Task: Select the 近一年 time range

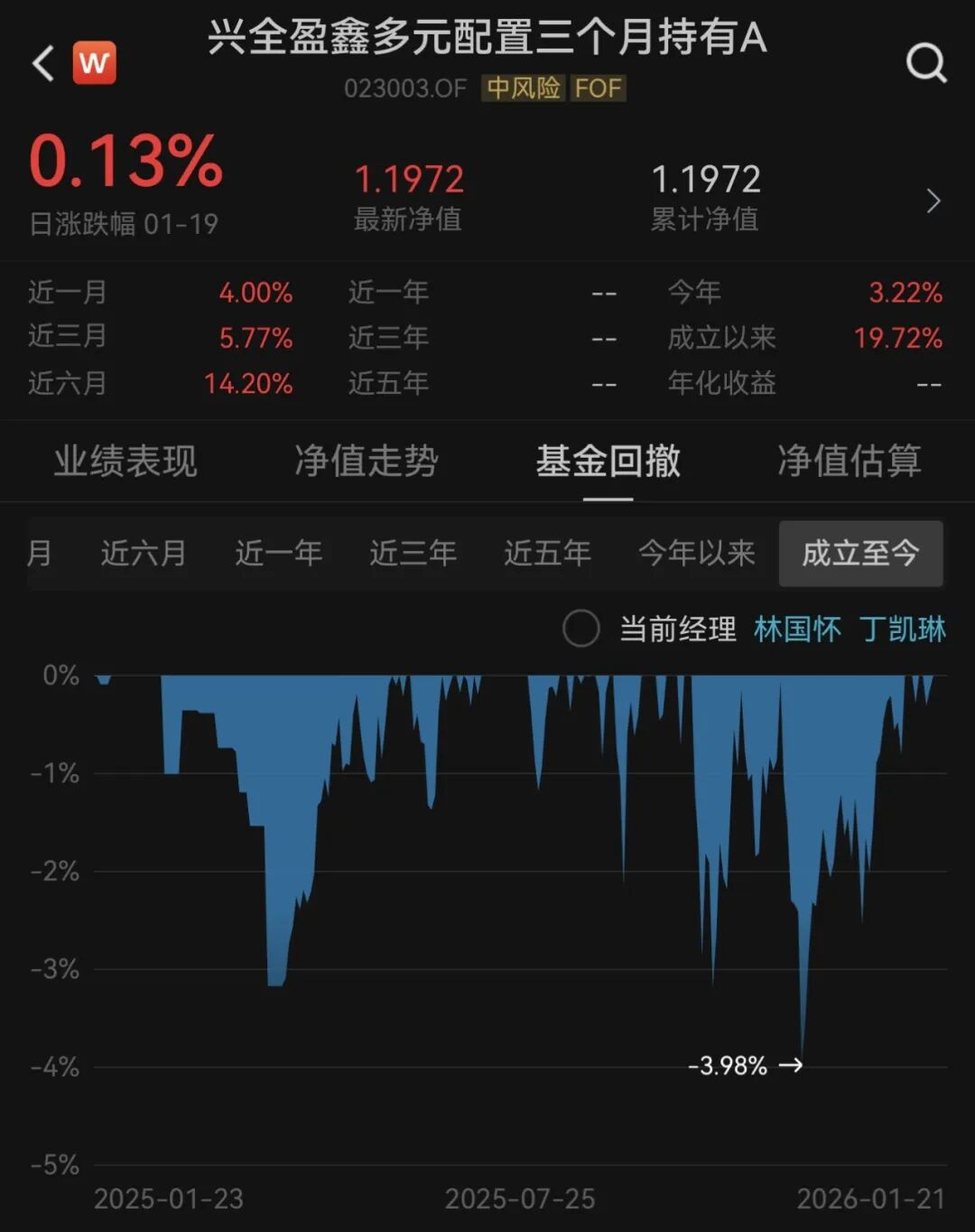Action: (x=278, y=553)
